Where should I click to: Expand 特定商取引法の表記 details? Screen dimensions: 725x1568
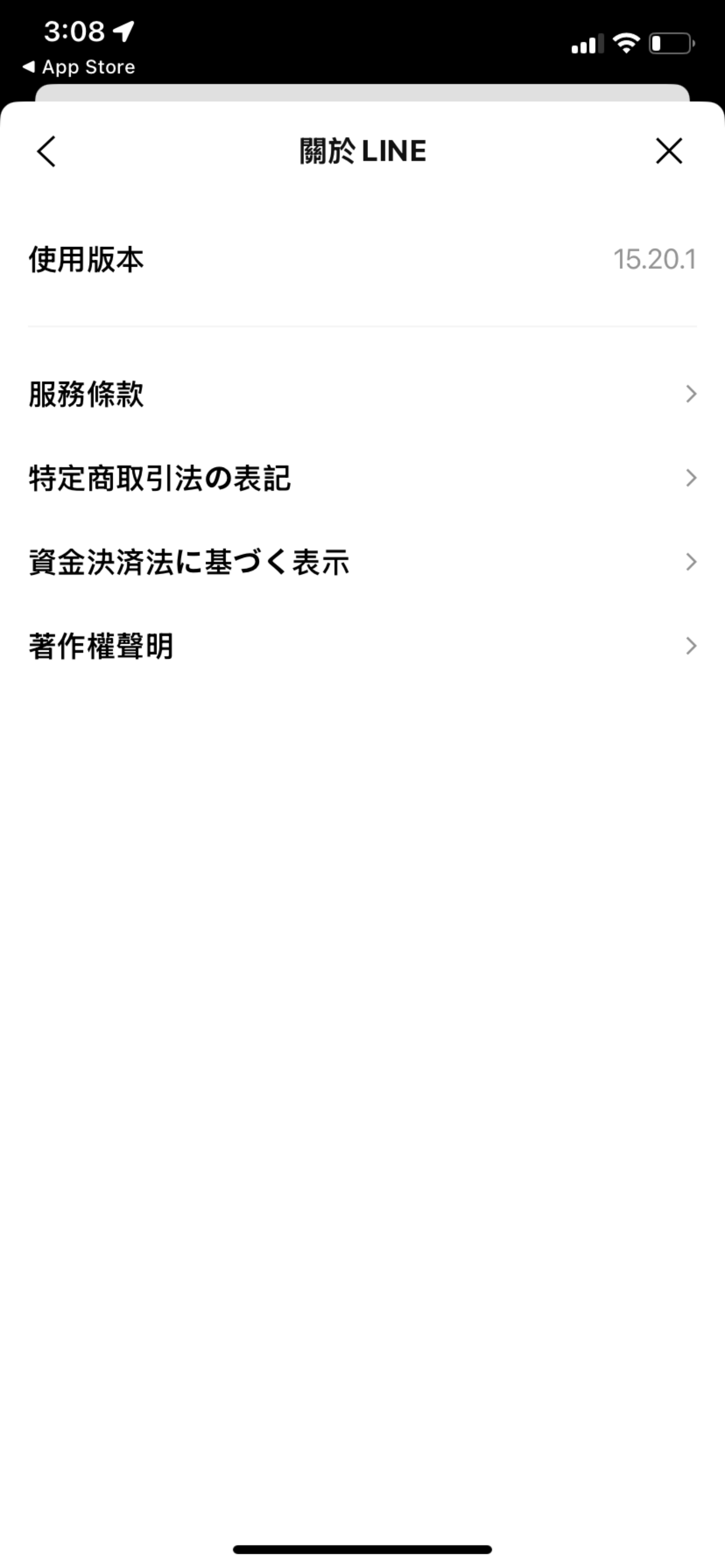[x=362, y=478]
